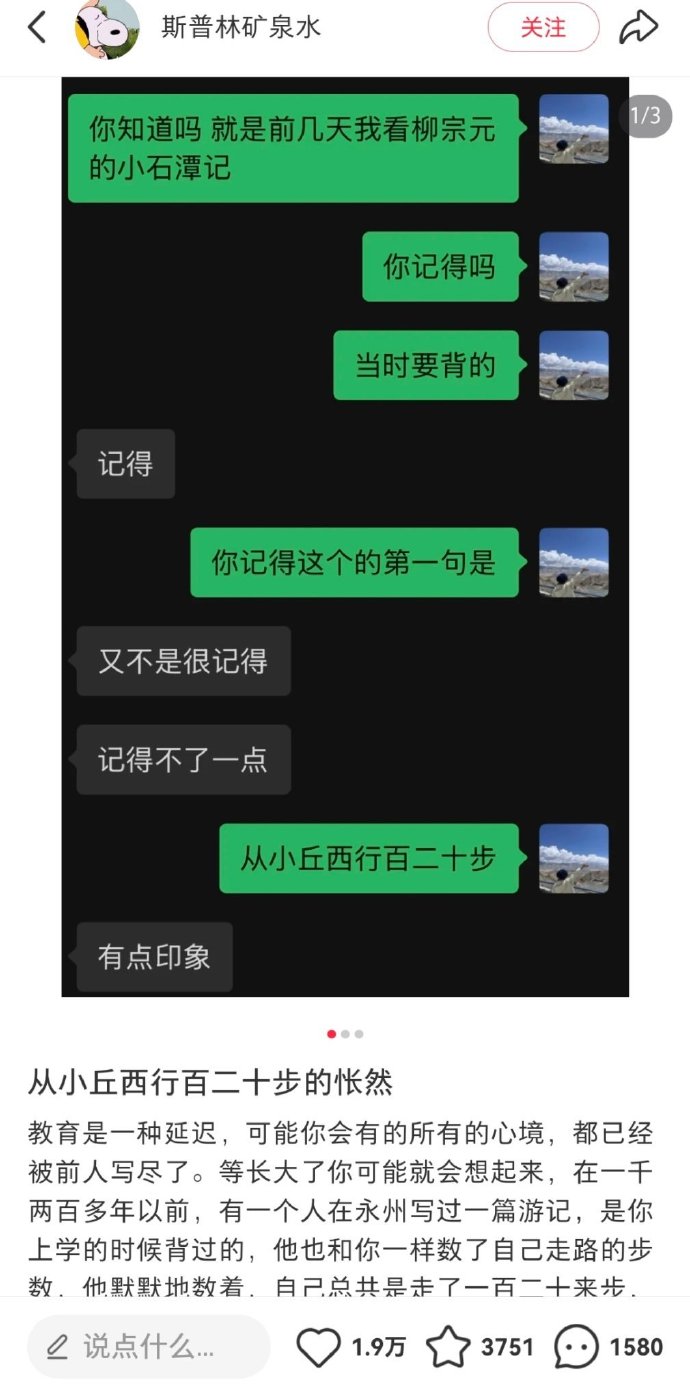Open the chat screenshot image
The height and width of the screenshot is (1396, 690).
tap(345, 536)
